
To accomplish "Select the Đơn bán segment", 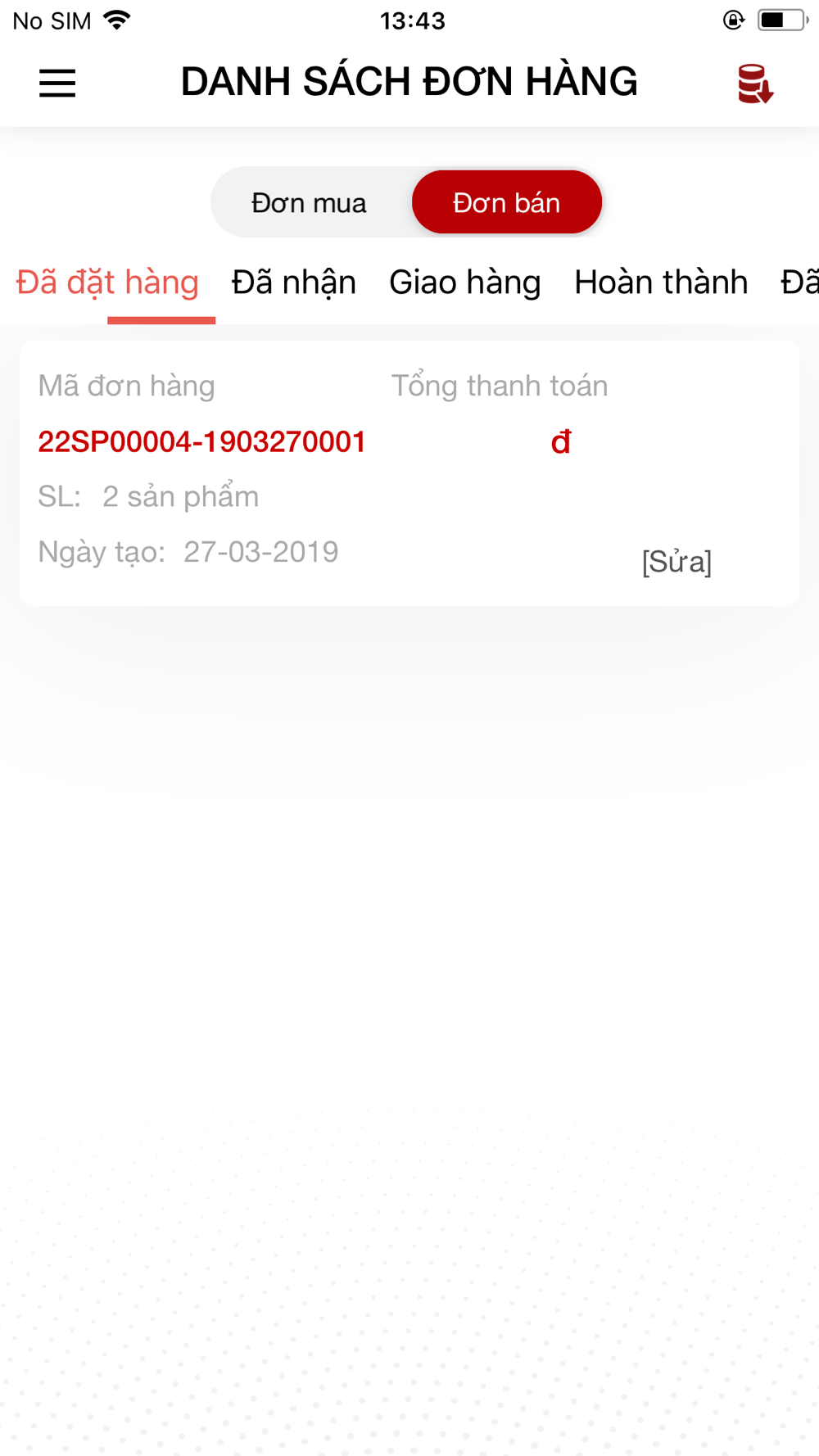I will (507, 202).
